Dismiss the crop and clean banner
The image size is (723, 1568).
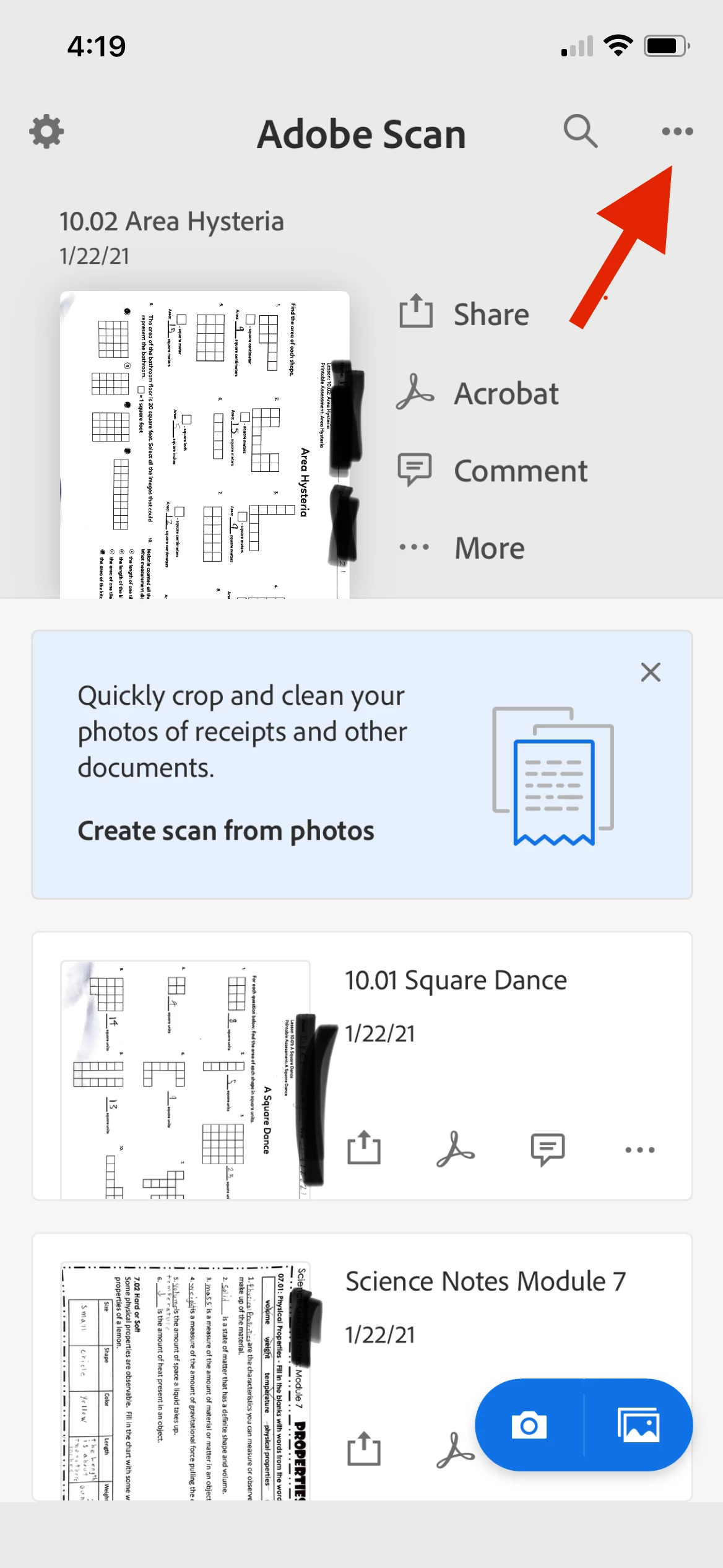coord(650,672)
